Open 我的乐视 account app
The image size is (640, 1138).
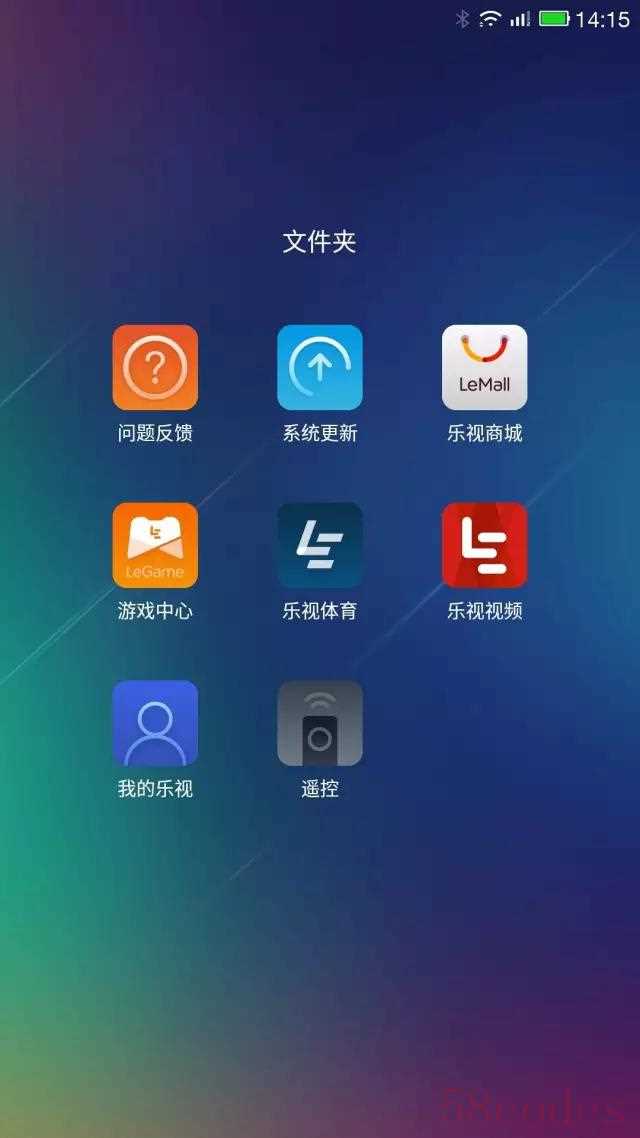pos(155,723)
